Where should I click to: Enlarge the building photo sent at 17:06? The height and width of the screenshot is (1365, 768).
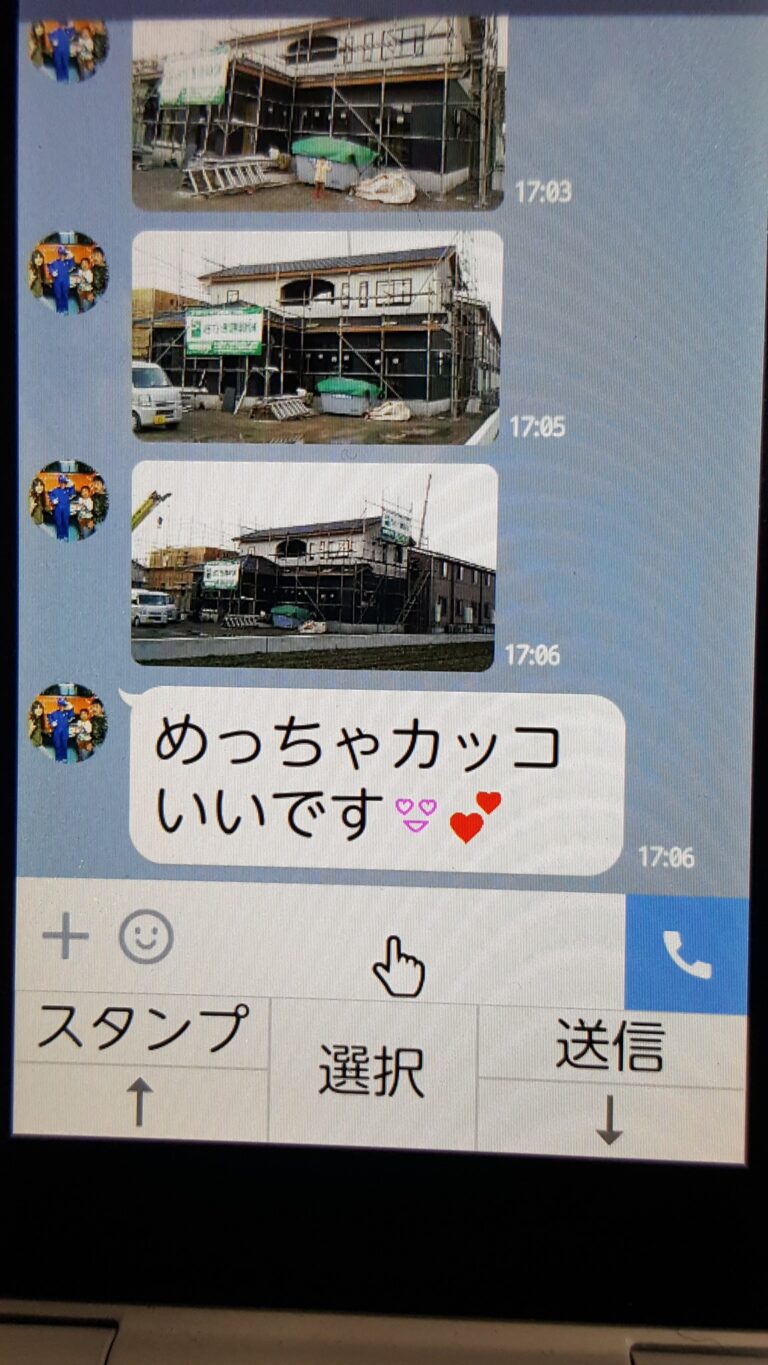point(314,566)
